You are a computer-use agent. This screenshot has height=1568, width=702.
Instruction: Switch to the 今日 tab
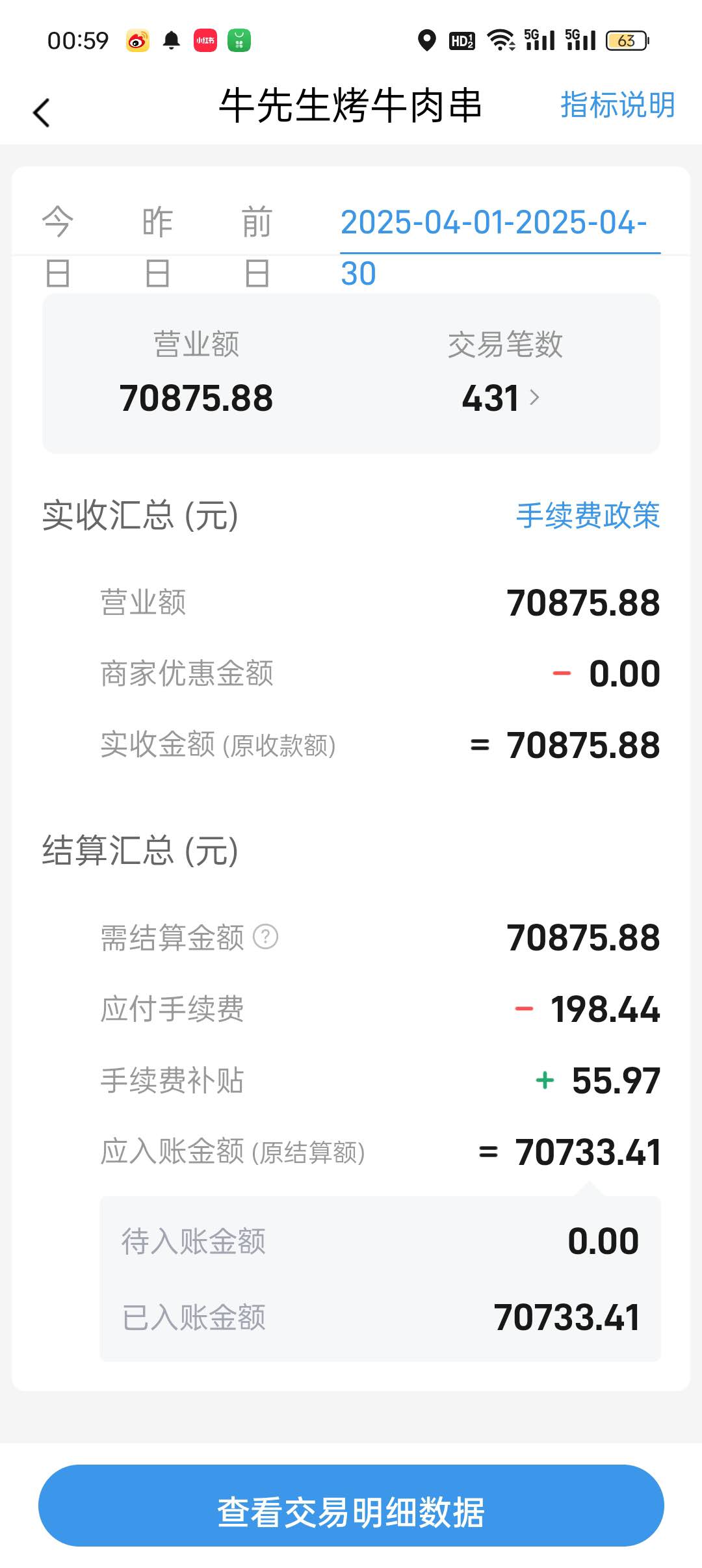pos(58,248)
